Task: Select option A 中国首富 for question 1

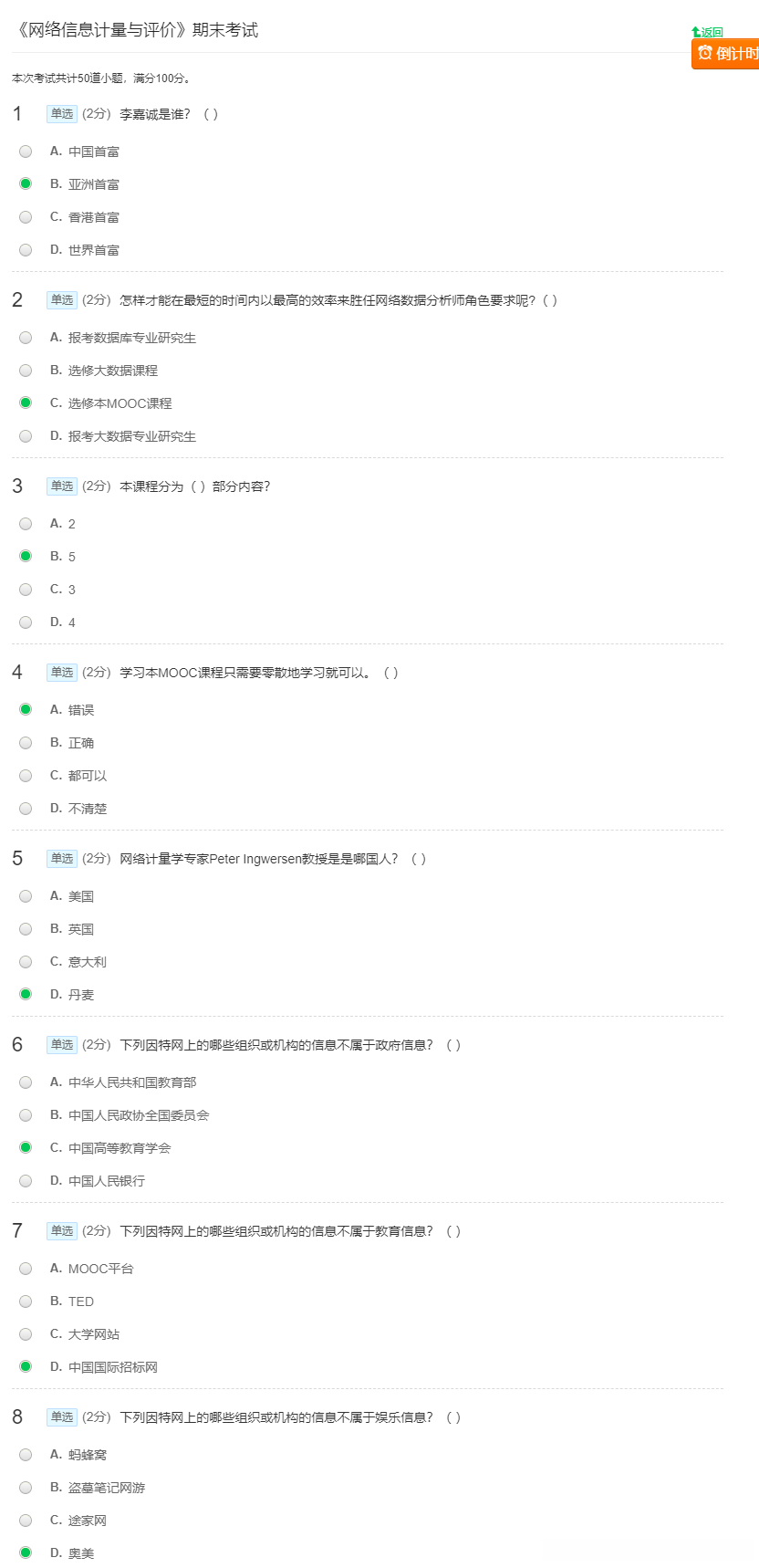Action: (25, 152)
